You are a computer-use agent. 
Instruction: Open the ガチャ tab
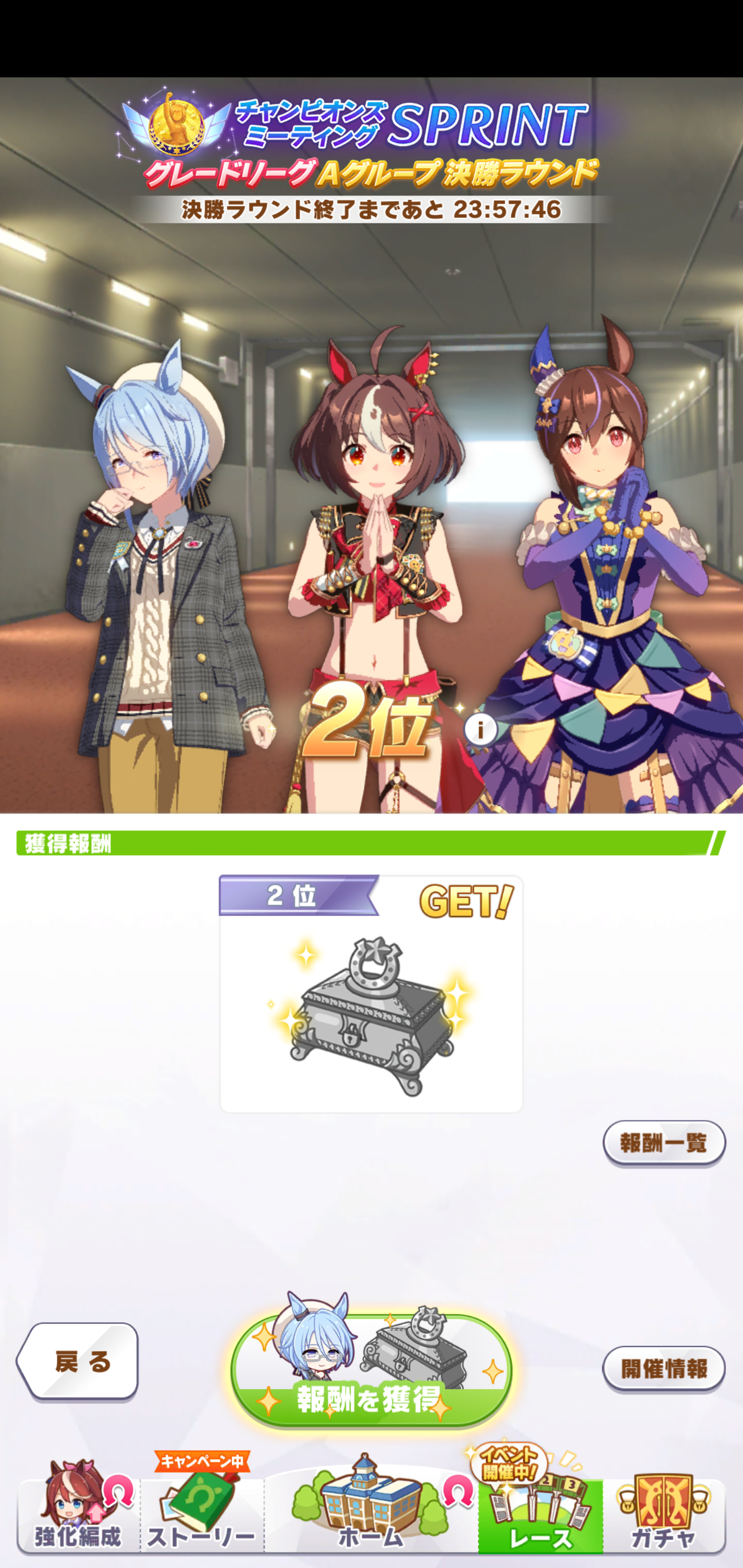pyautogui.click(x=664, y=1514)
